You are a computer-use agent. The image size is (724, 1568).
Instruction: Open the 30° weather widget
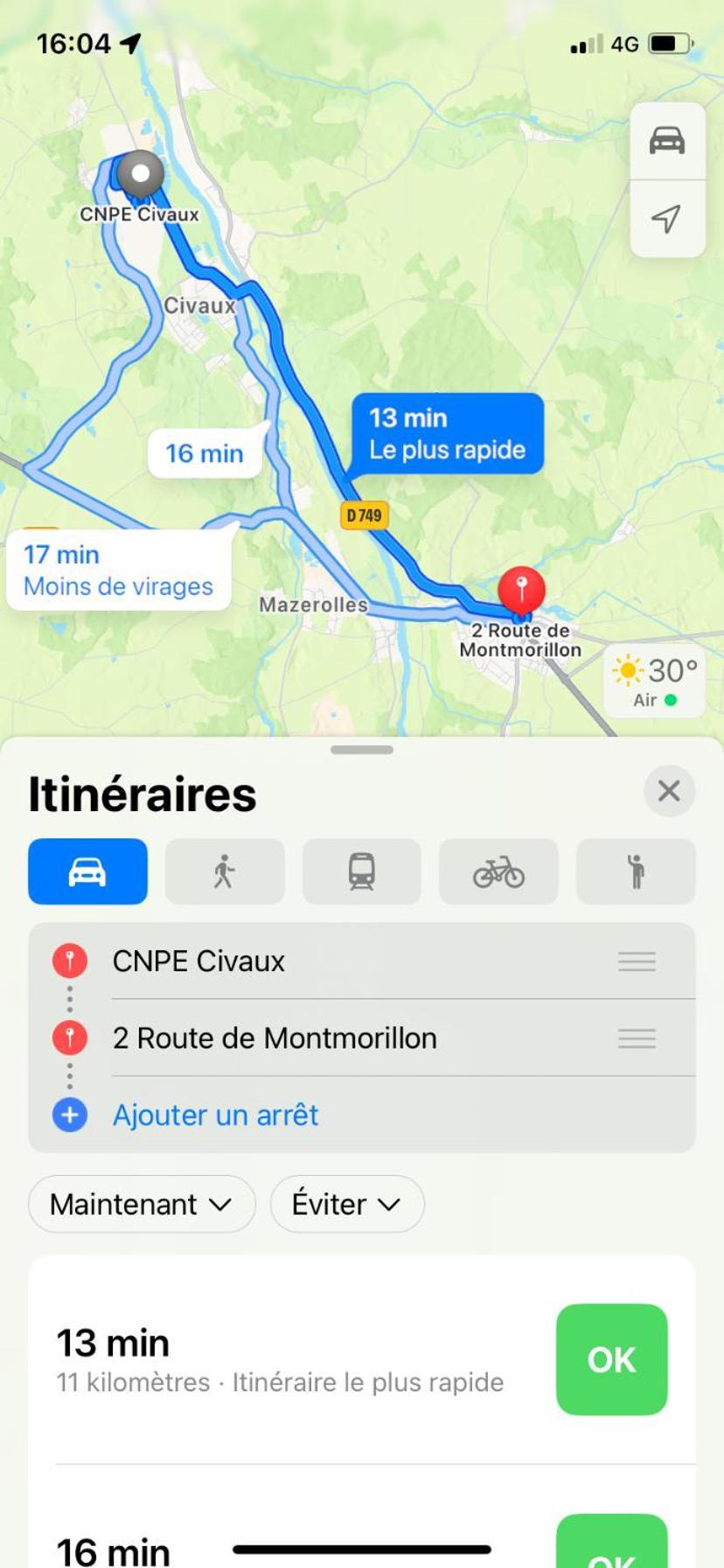pos(655,683)
